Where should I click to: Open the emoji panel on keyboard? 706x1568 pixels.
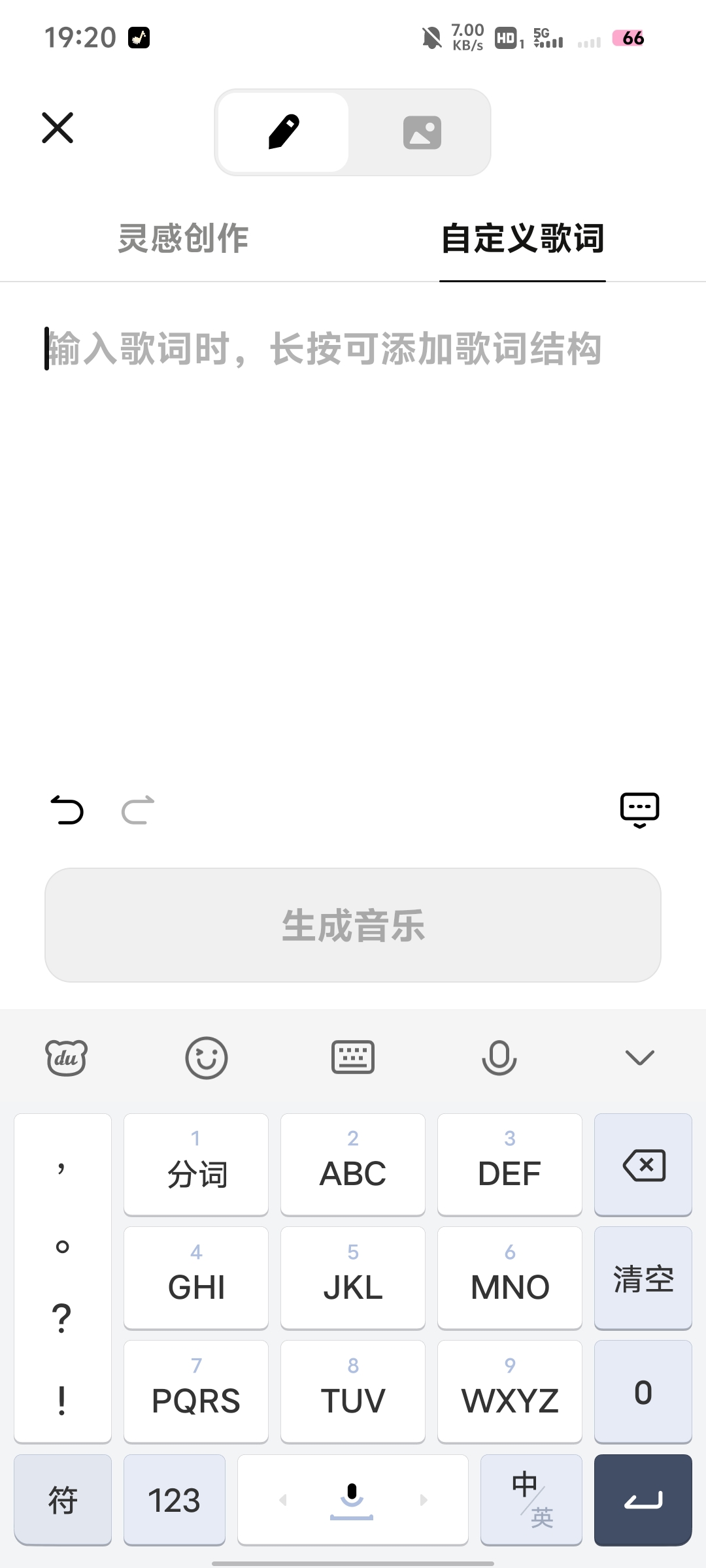(x=207, y=1058)
